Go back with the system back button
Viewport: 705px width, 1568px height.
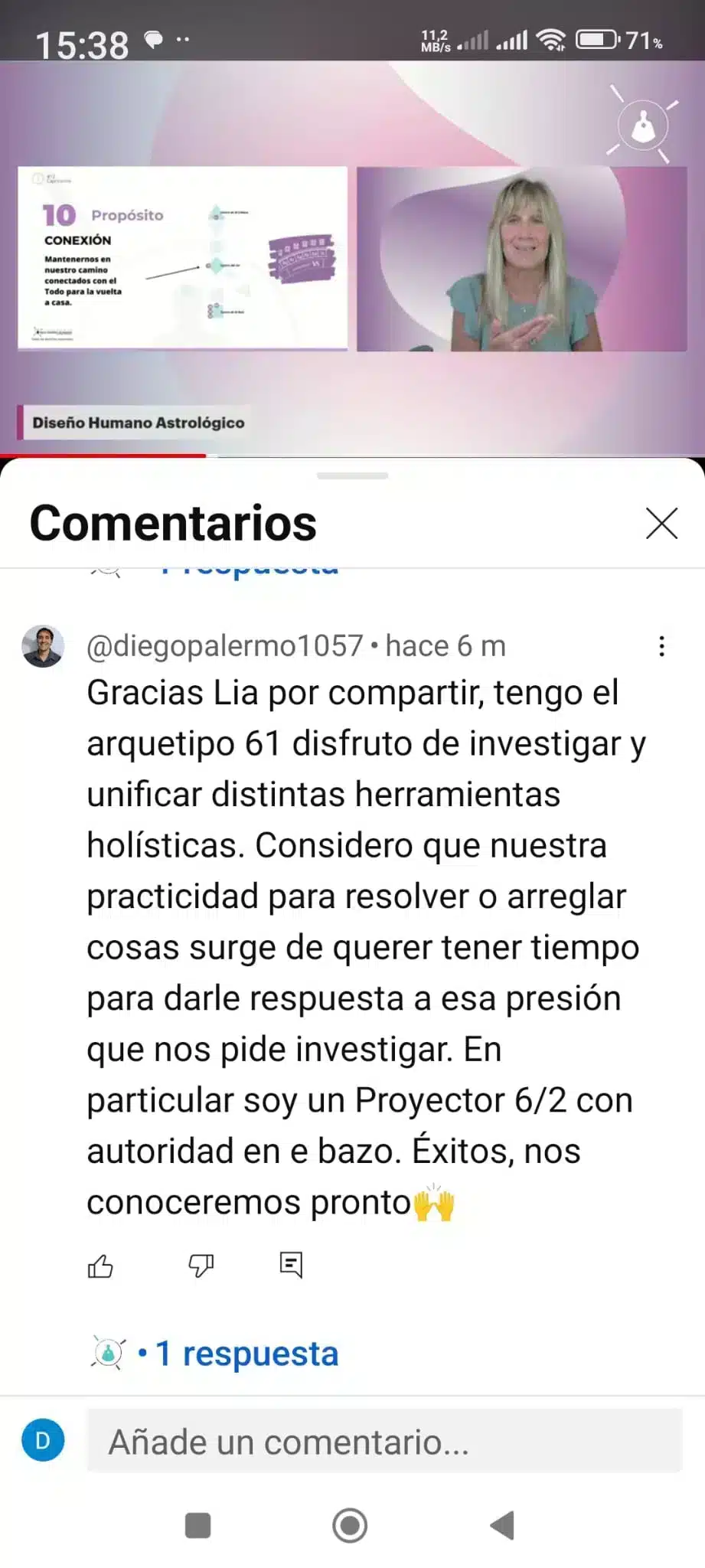click(502, 1525)
